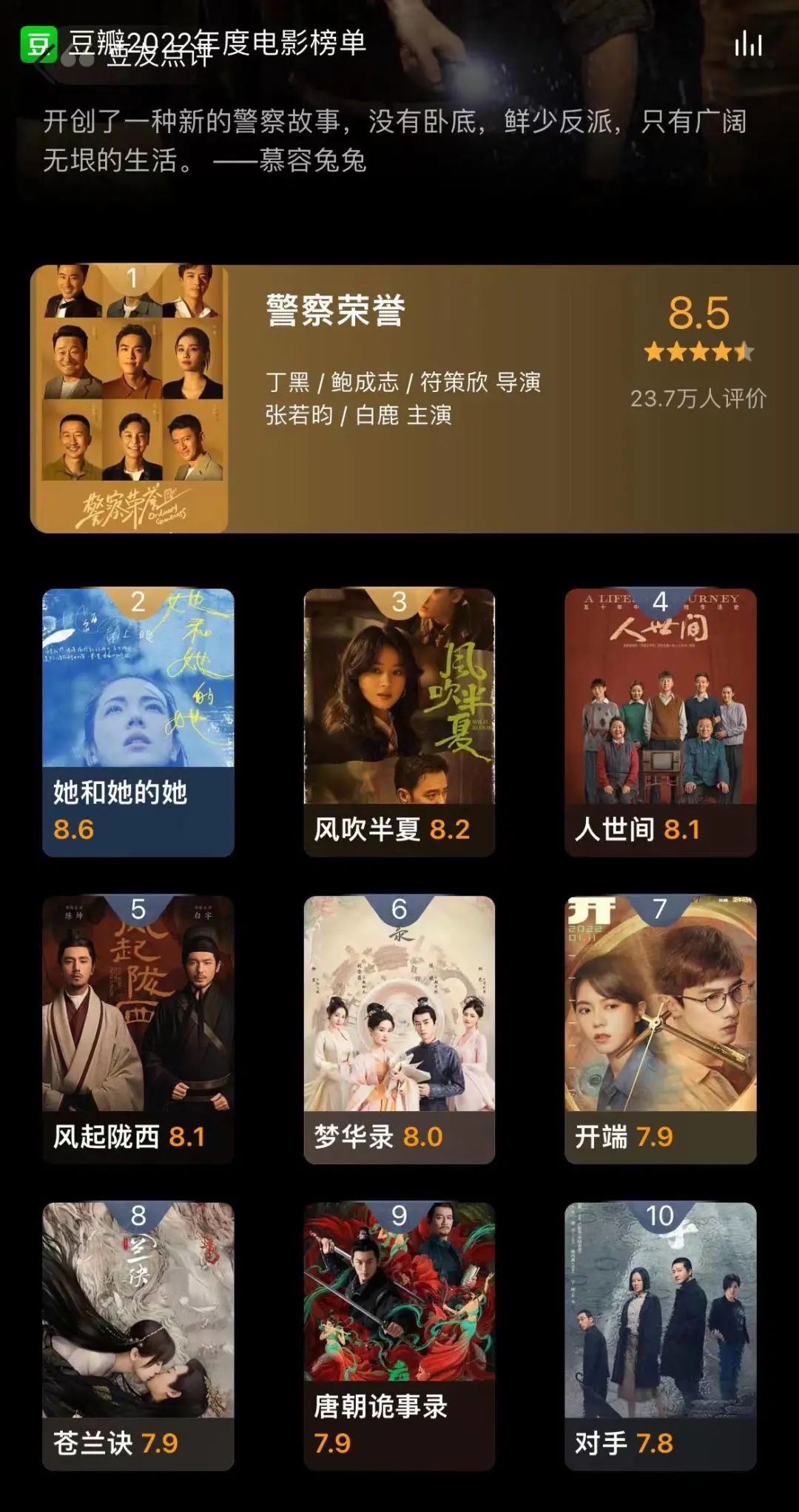Open 风起陇西 ranked fifth
Viewport: 799px width, 1512px height.
click(138, 1029)
